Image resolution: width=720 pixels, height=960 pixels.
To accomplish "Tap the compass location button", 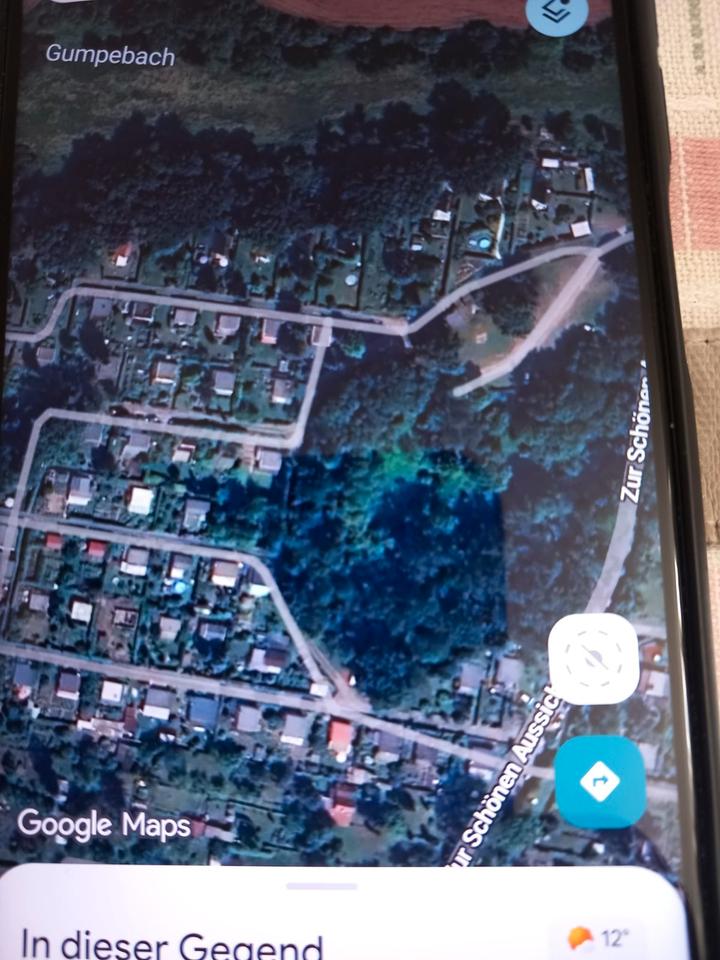I will pyautogui.click(x=594, y=659).
